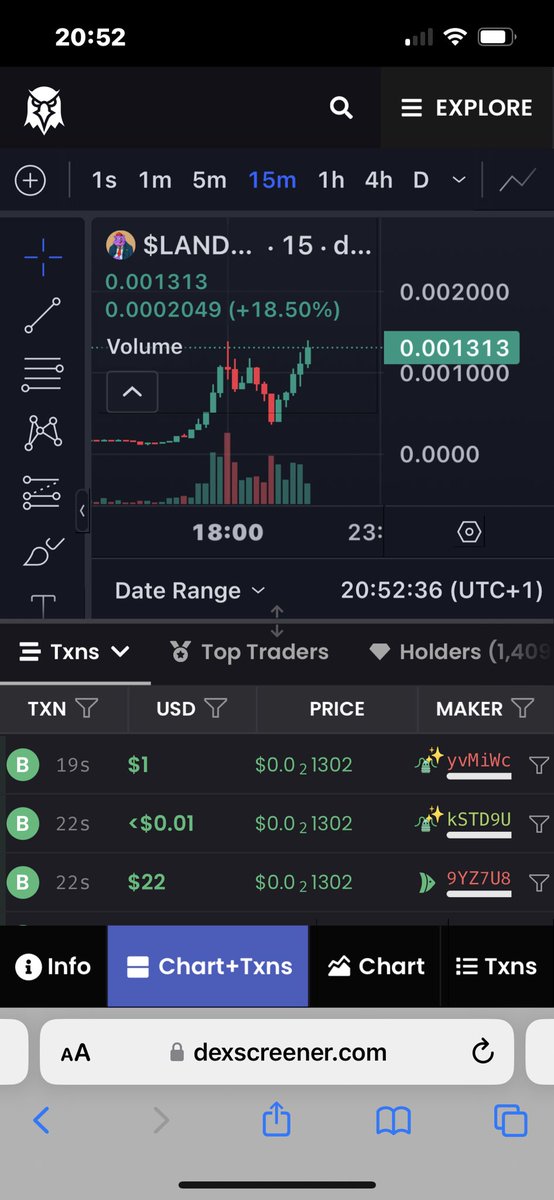Image resolution: width=554 pixels, height=1200 pixels.
Task: Collapse the chart legend arrow
Action: [132, 391]
